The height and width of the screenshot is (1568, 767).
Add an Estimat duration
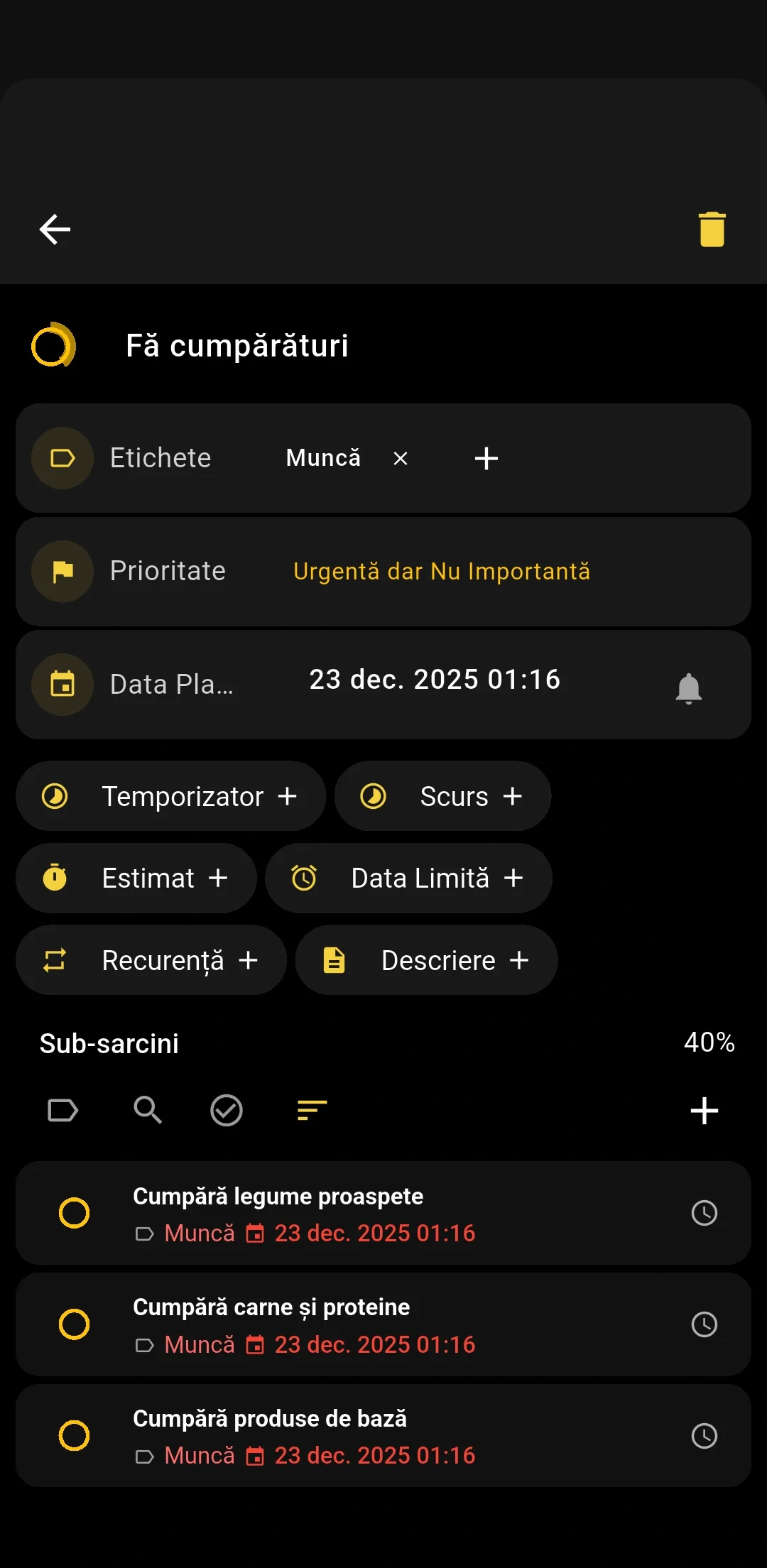point(136,878)
